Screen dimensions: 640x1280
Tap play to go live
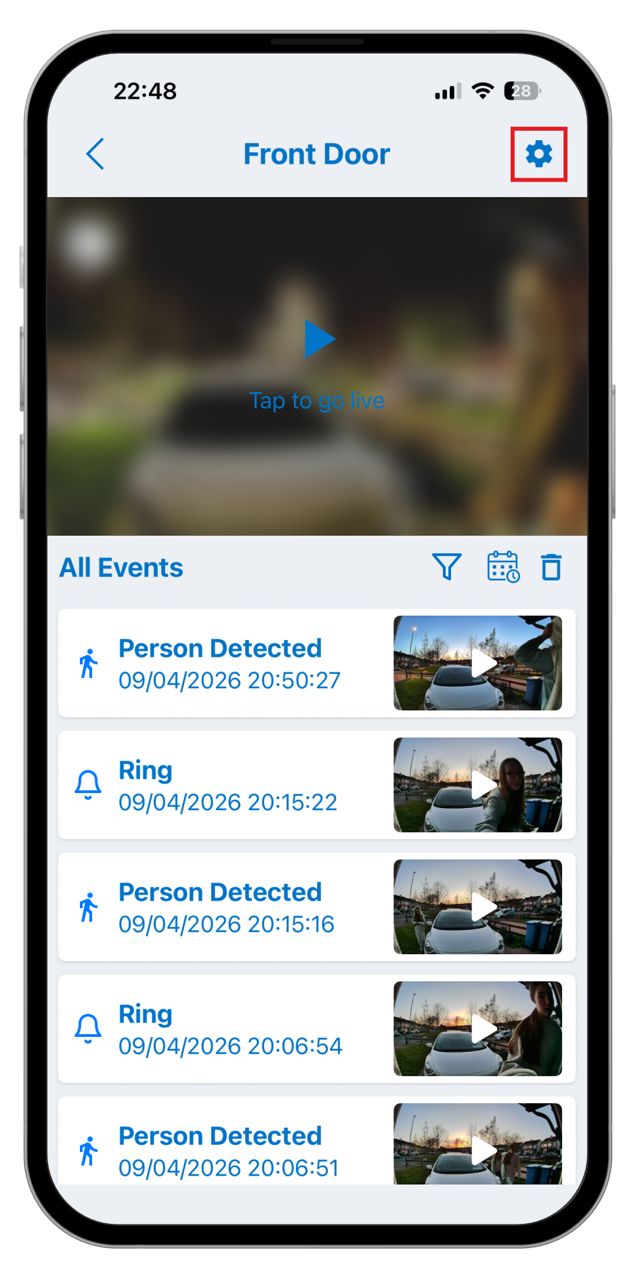pos(319,340)
